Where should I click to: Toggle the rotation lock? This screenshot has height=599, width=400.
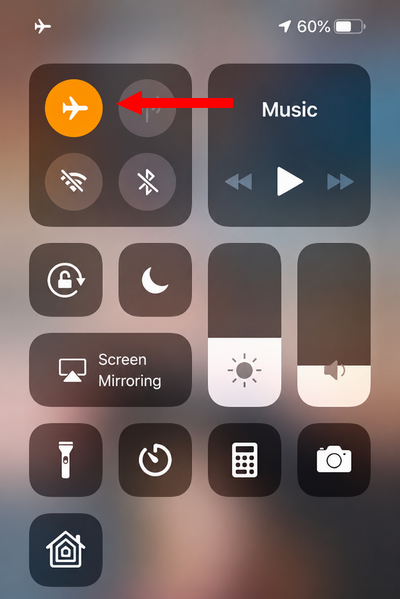click(66, 280)
